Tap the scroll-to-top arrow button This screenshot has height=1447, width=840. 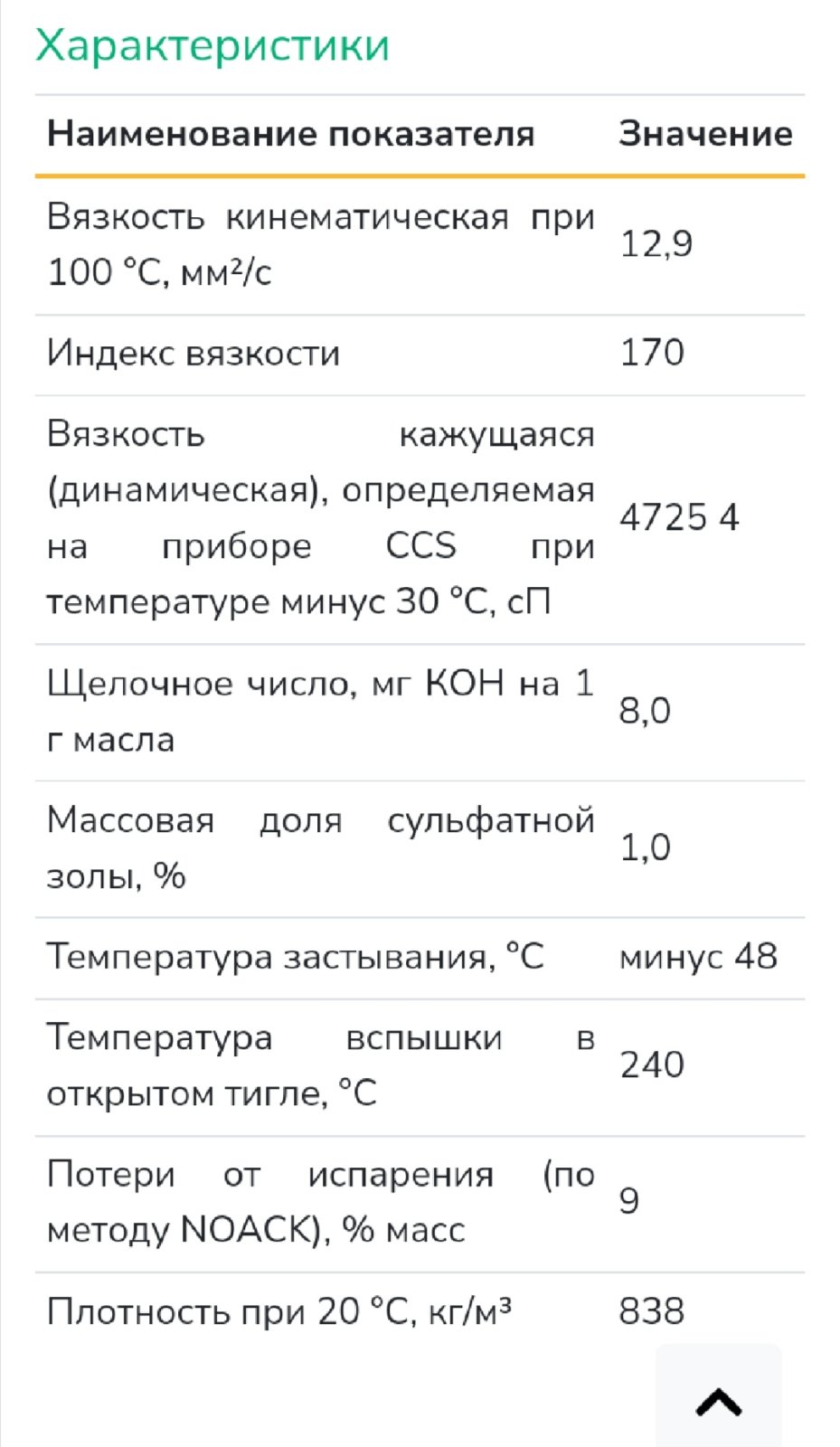point(719,1395)
